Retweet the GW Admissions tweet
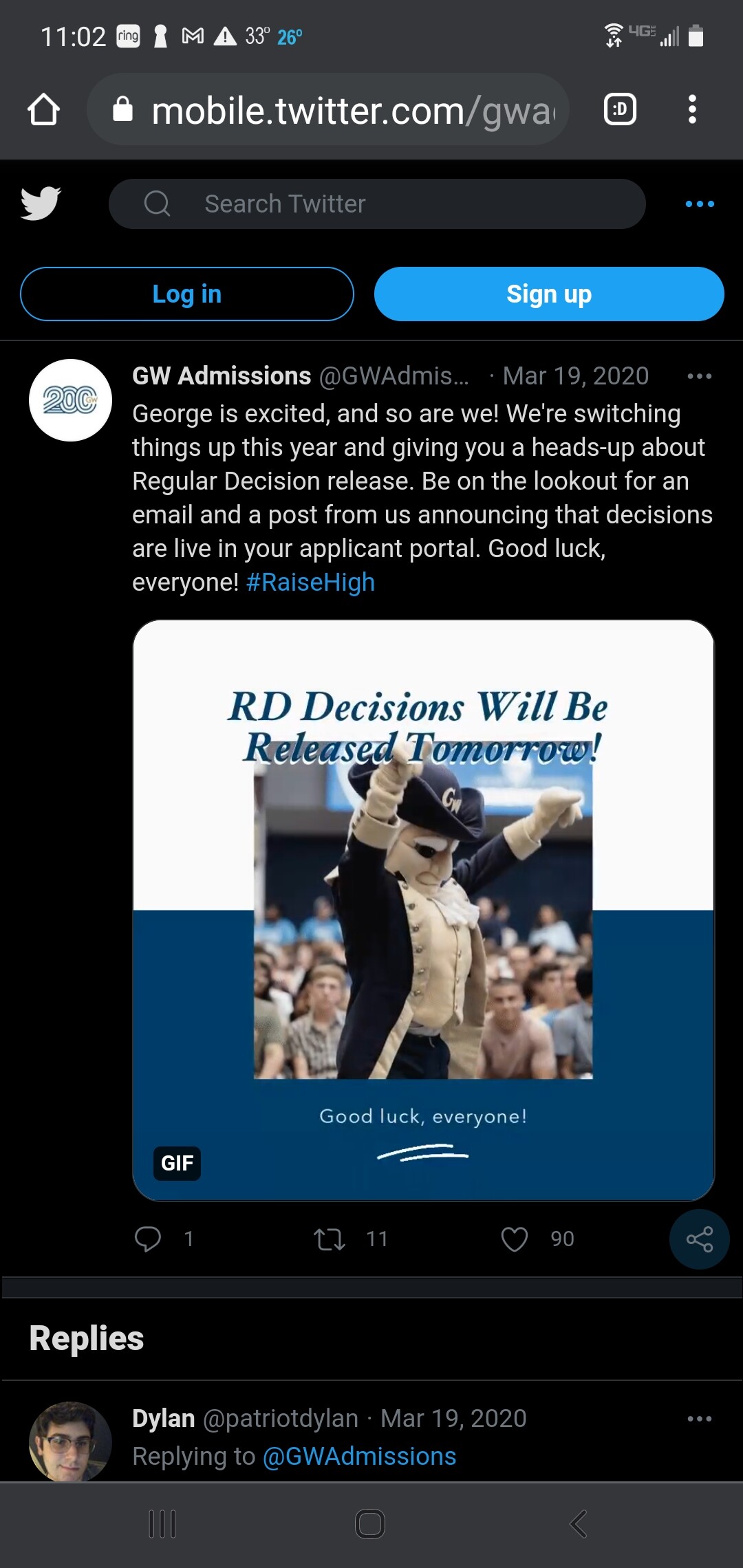Viewport: 743px width, 1568px height. [330, 1239]
